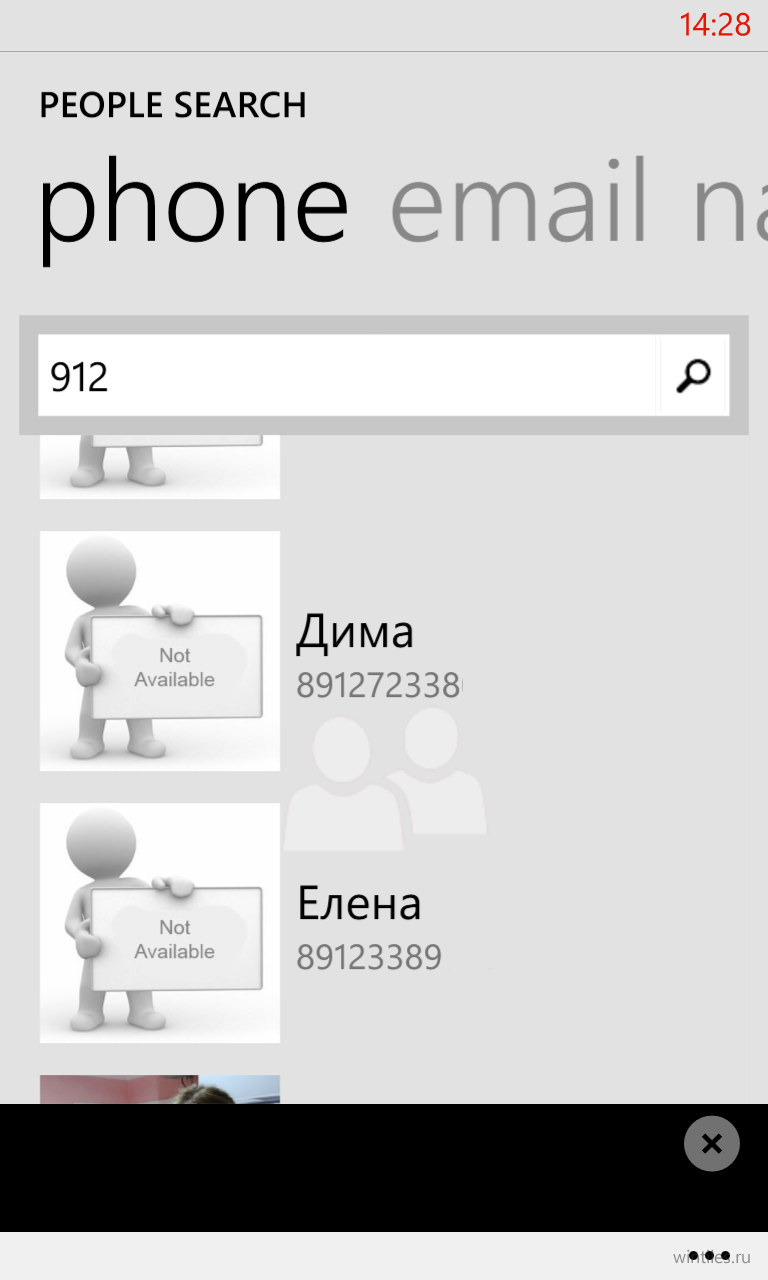Switch to the email tab

click(519, 203)
